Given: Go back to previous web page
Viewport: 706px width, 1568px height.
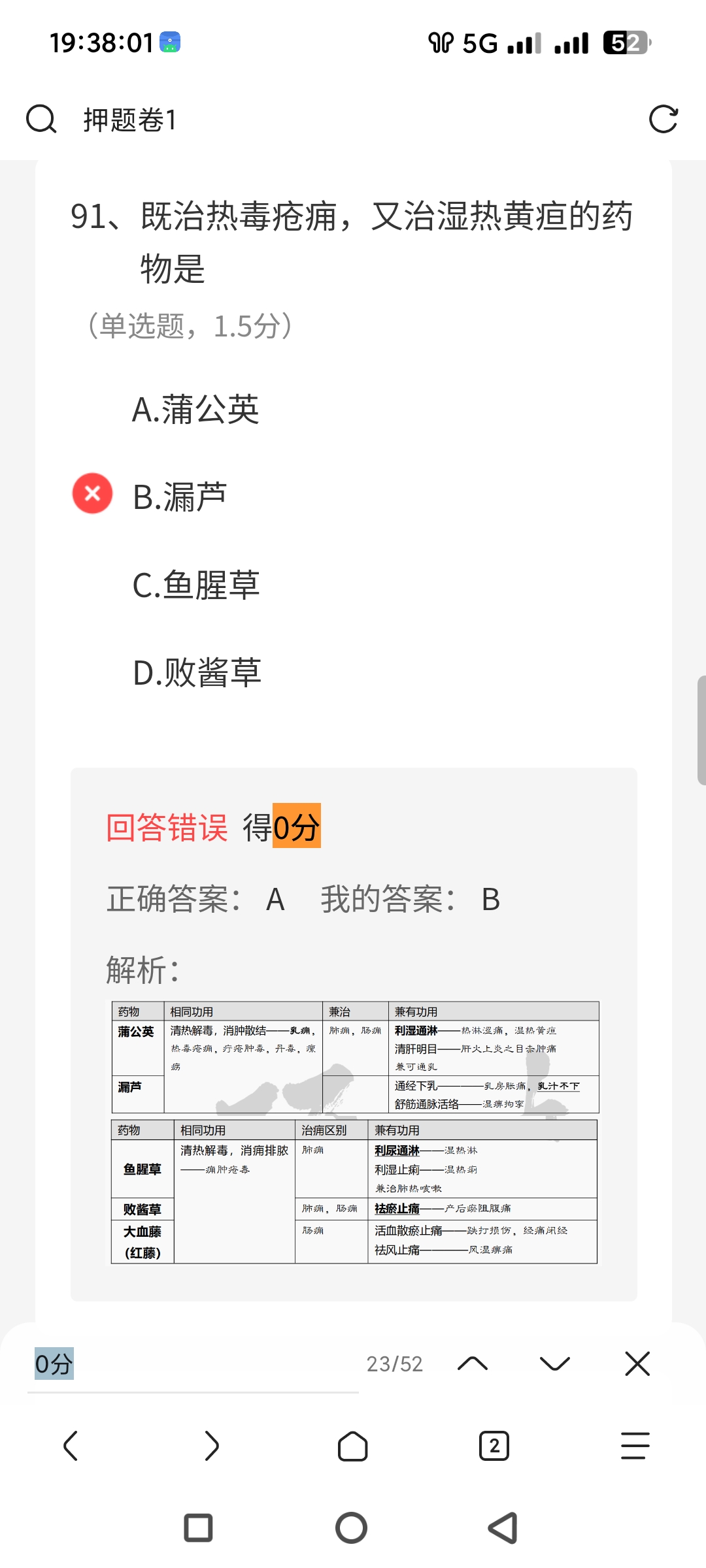Looking at the screenshot, I should [71, 1446].
